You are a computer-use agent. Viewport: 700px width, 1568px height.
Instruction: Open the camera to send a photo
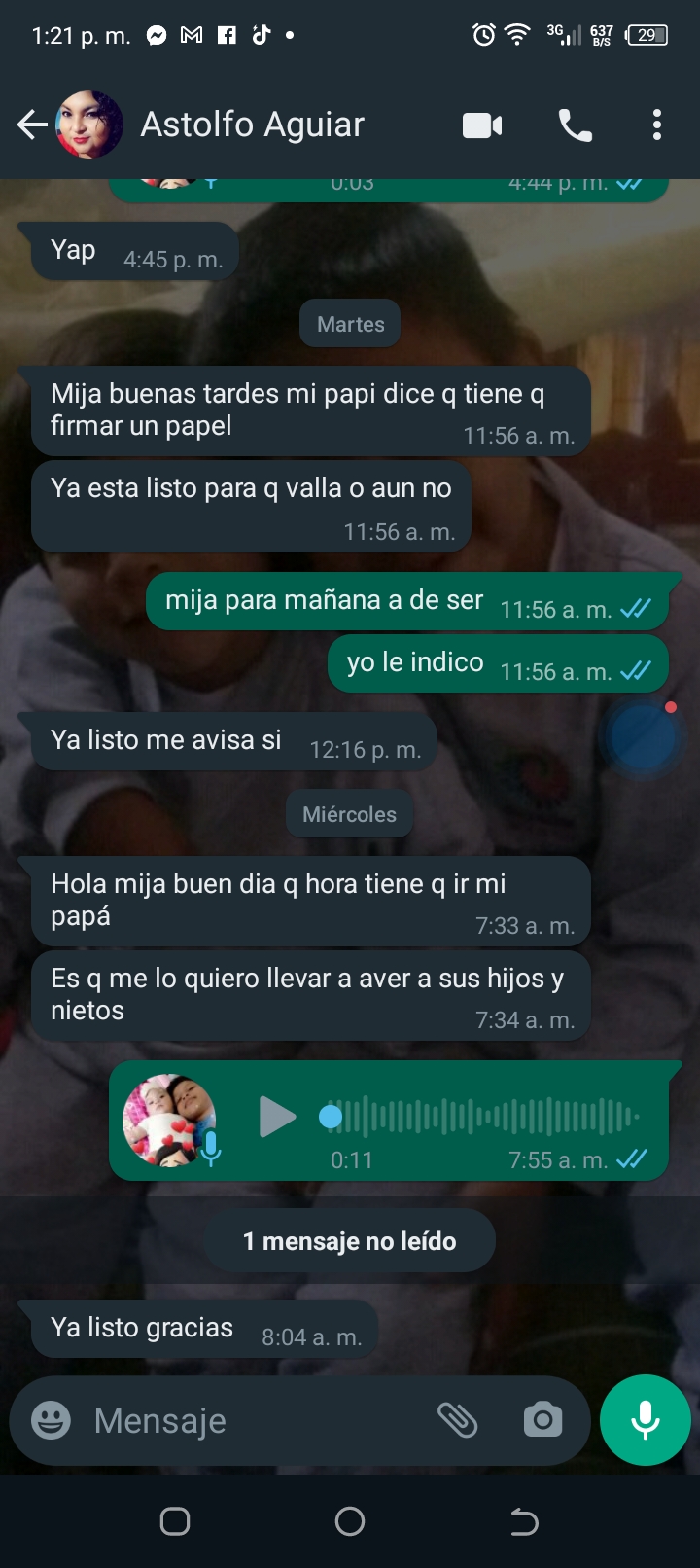coord(542,1421)
